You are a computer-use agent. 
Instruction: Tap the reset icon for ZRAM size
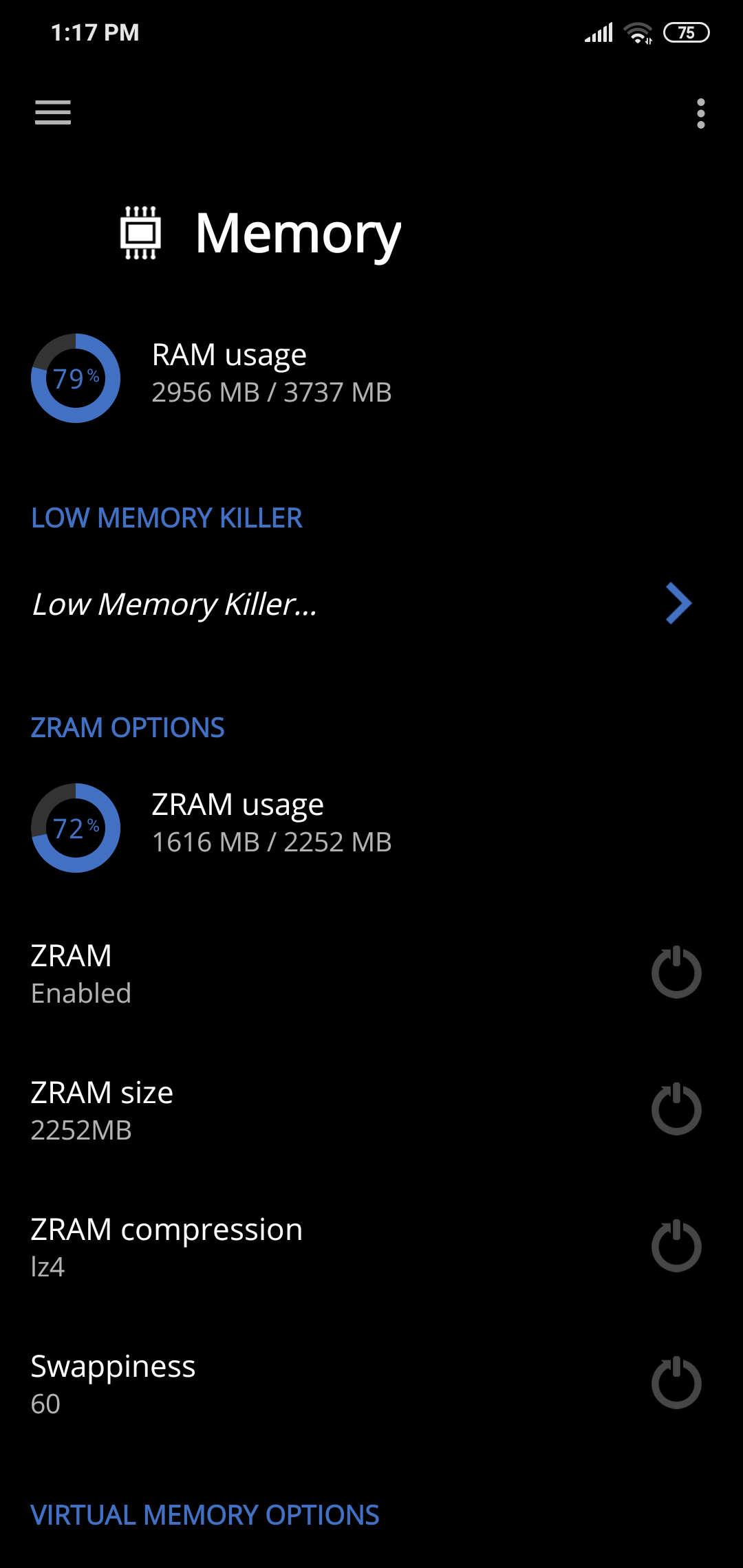[x=675, y=1108]
